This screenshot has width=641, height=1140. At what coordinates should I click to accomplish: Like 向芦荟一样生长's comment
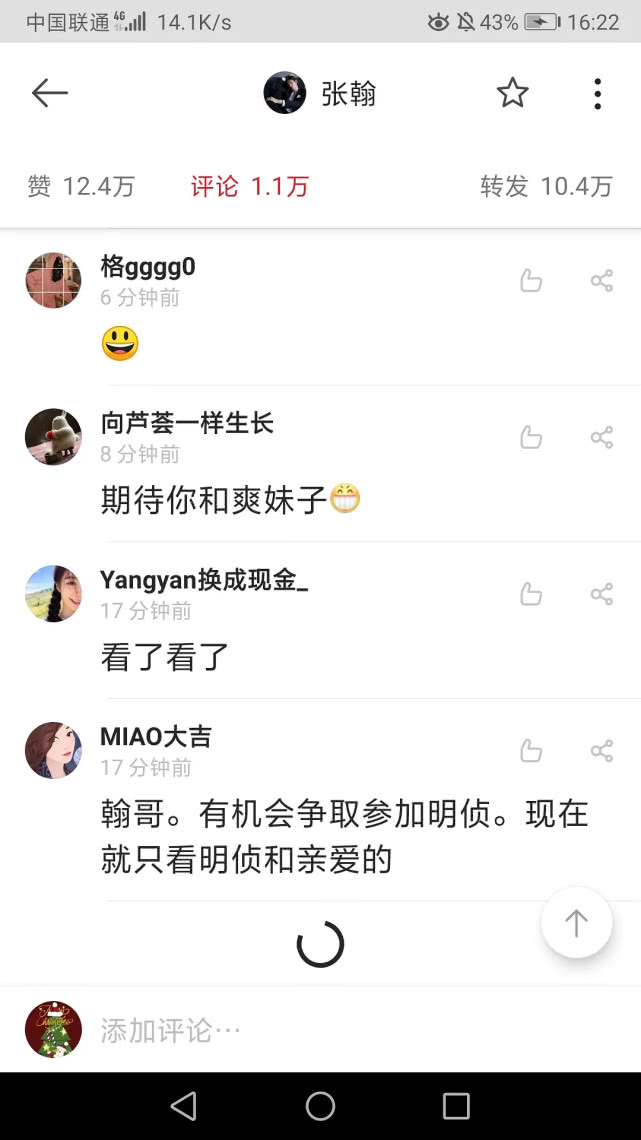tap(531, 437)
